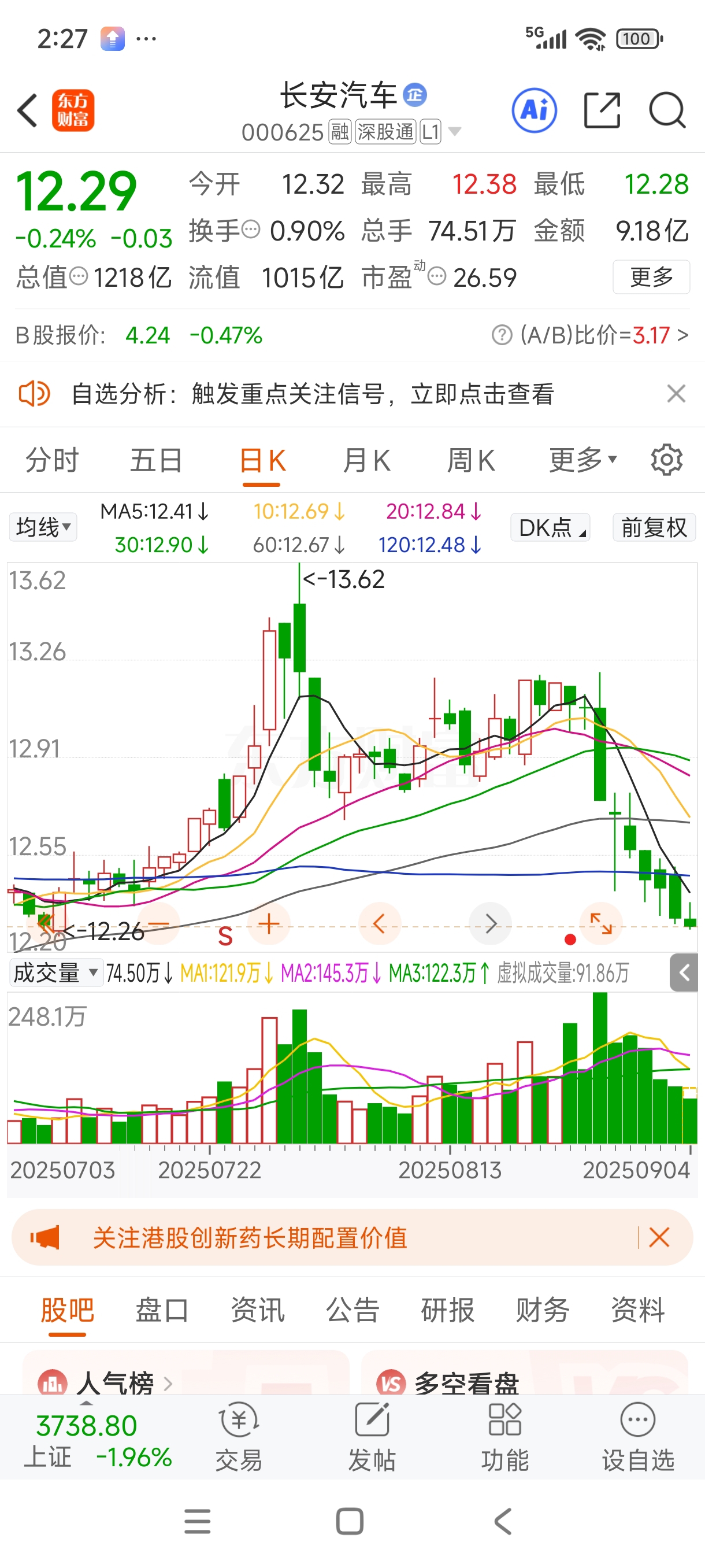
Task: Switch to the 五日 chart tab
Action: (x=157, y=460)
